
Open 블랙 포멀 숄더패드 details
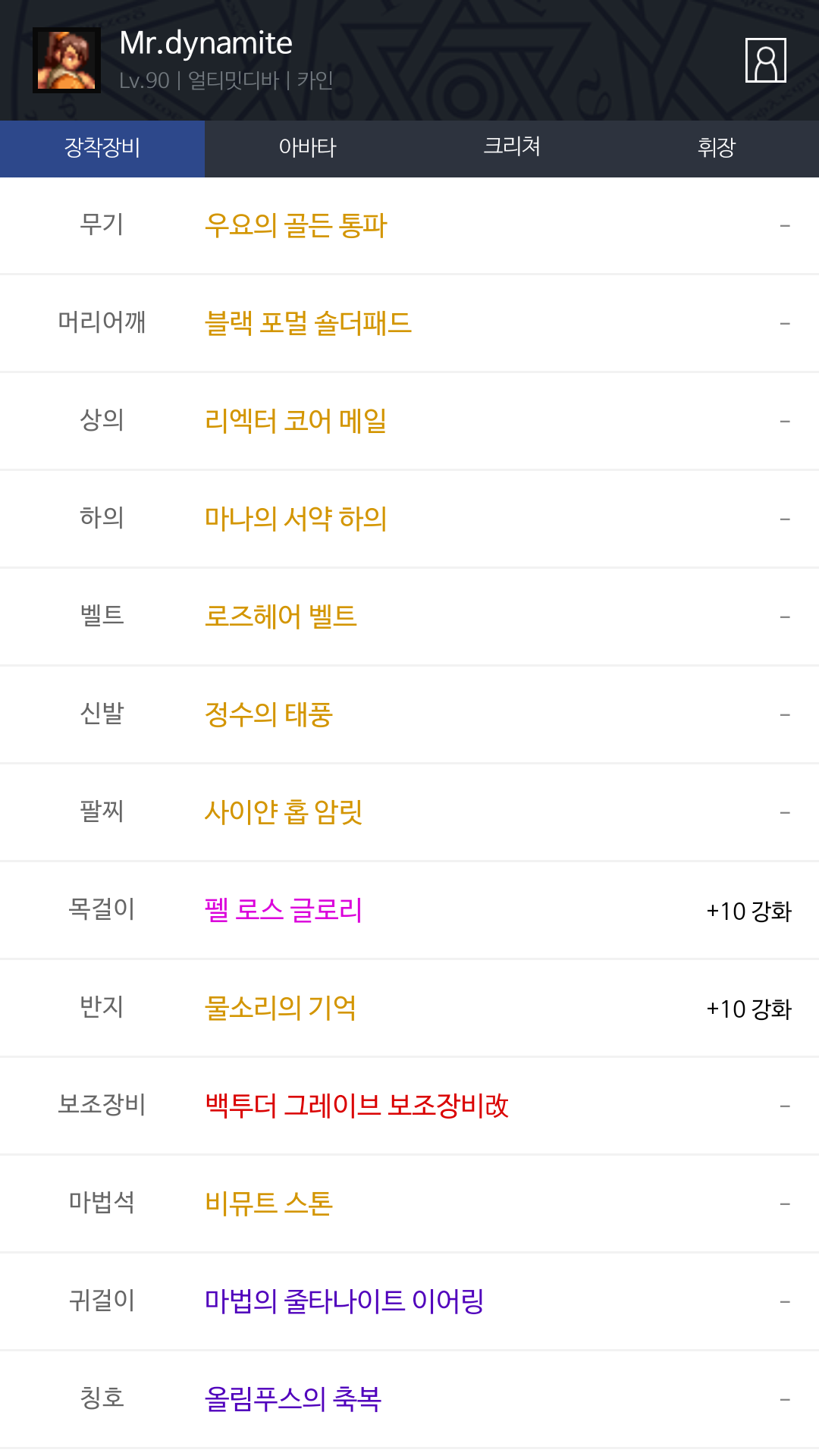(x=308, y=323)
